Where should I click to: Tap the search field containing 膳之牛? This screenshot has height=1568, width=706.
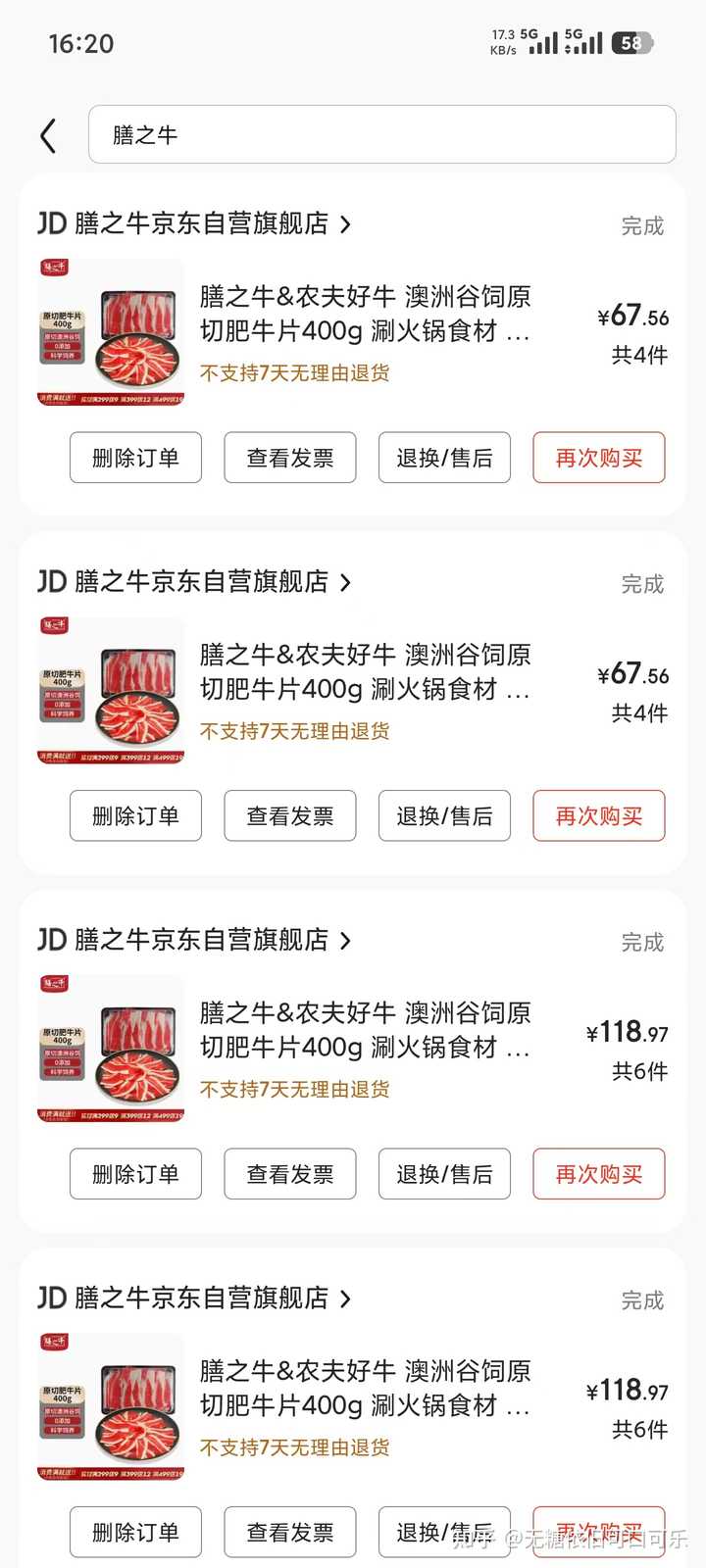point(381,134)
